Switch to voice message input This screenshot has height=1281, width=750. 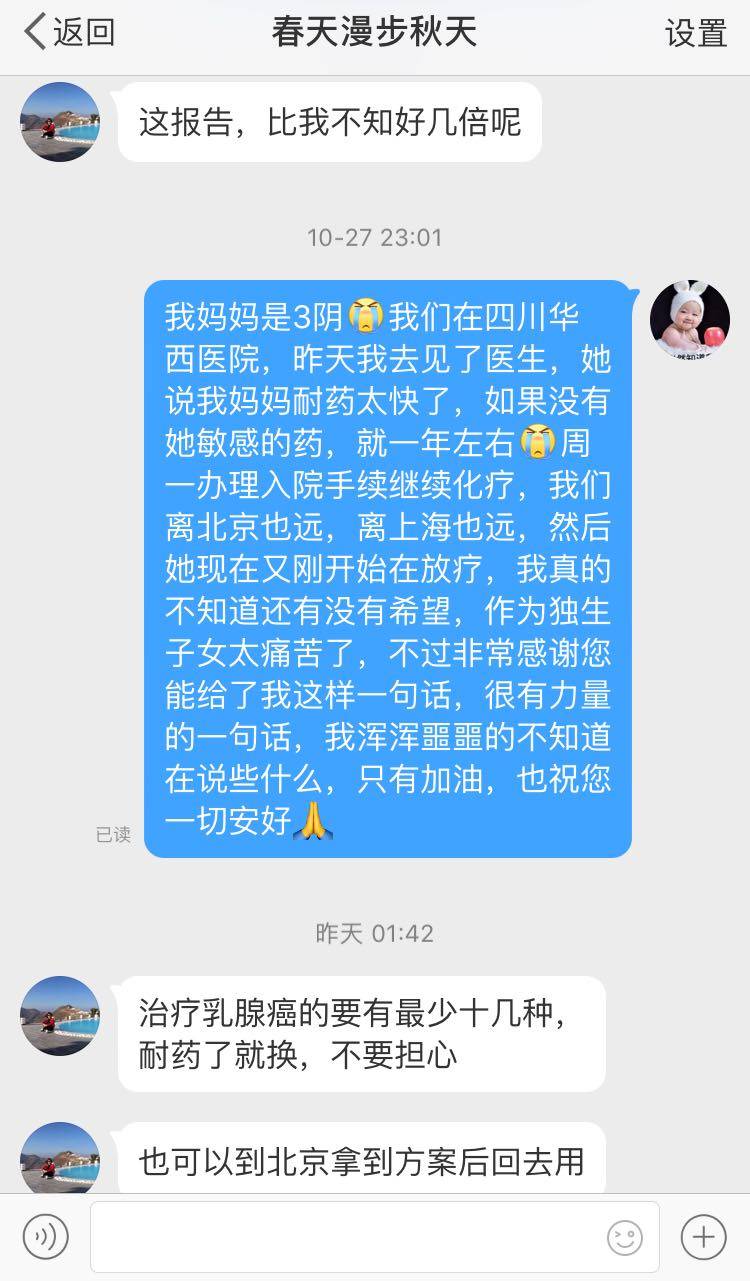[x=45, y=1237]
